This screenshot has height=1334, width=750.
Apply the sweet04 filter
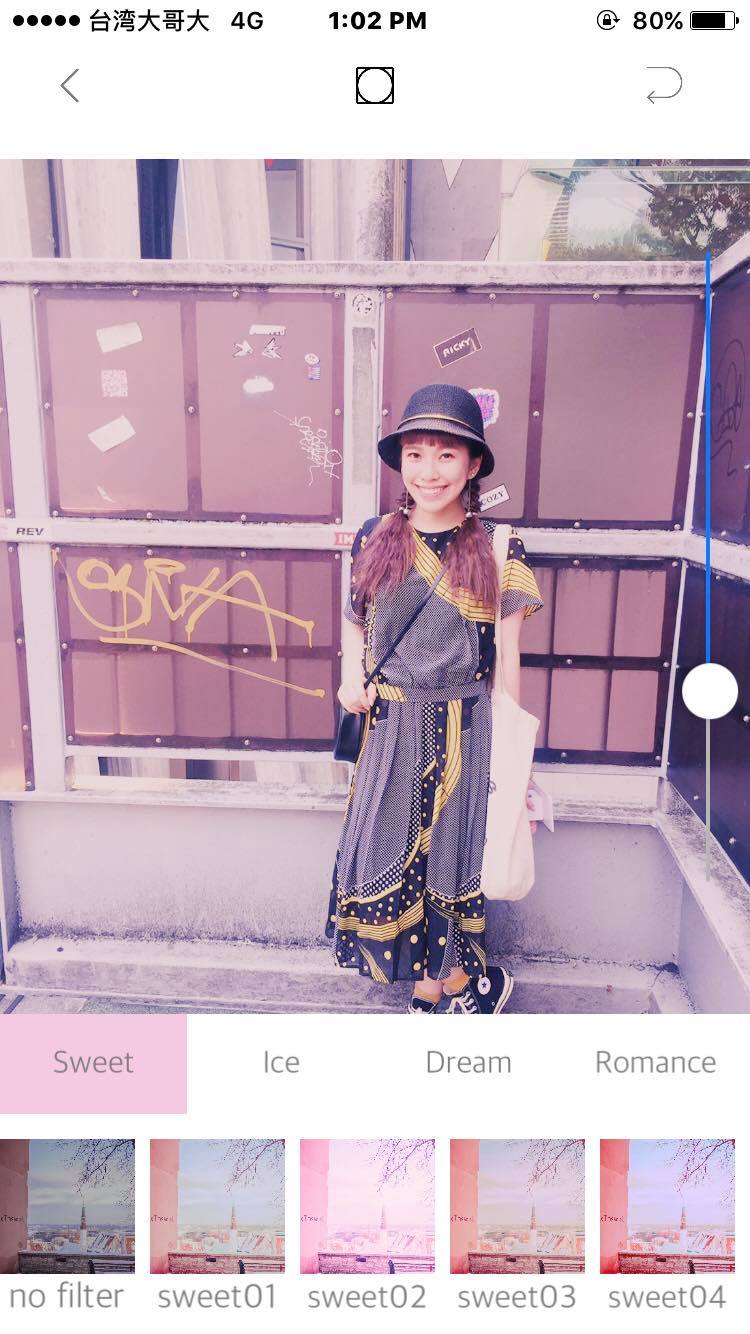(x=667, y=1207)
